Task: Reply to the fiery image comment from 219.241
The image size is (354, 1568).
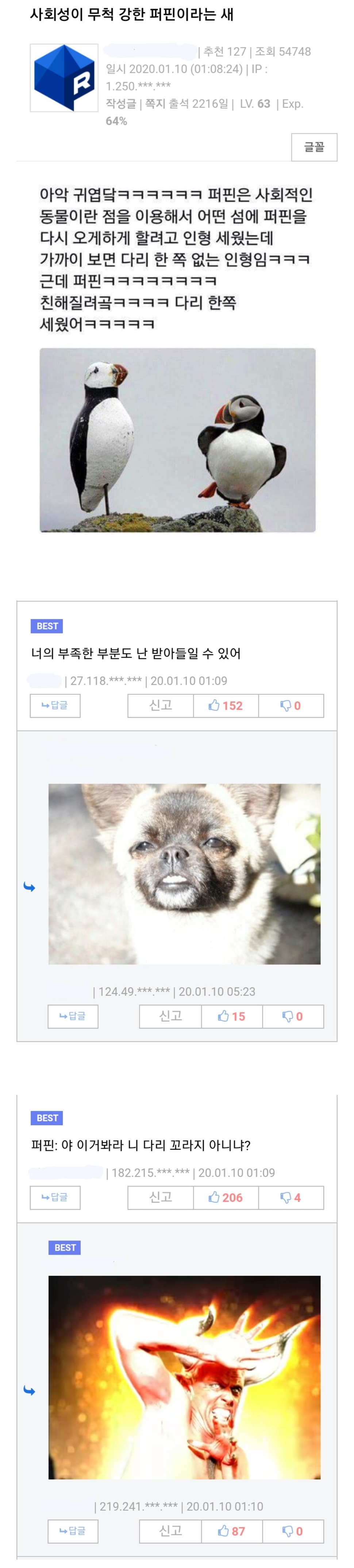Action: click(73, 1531)
